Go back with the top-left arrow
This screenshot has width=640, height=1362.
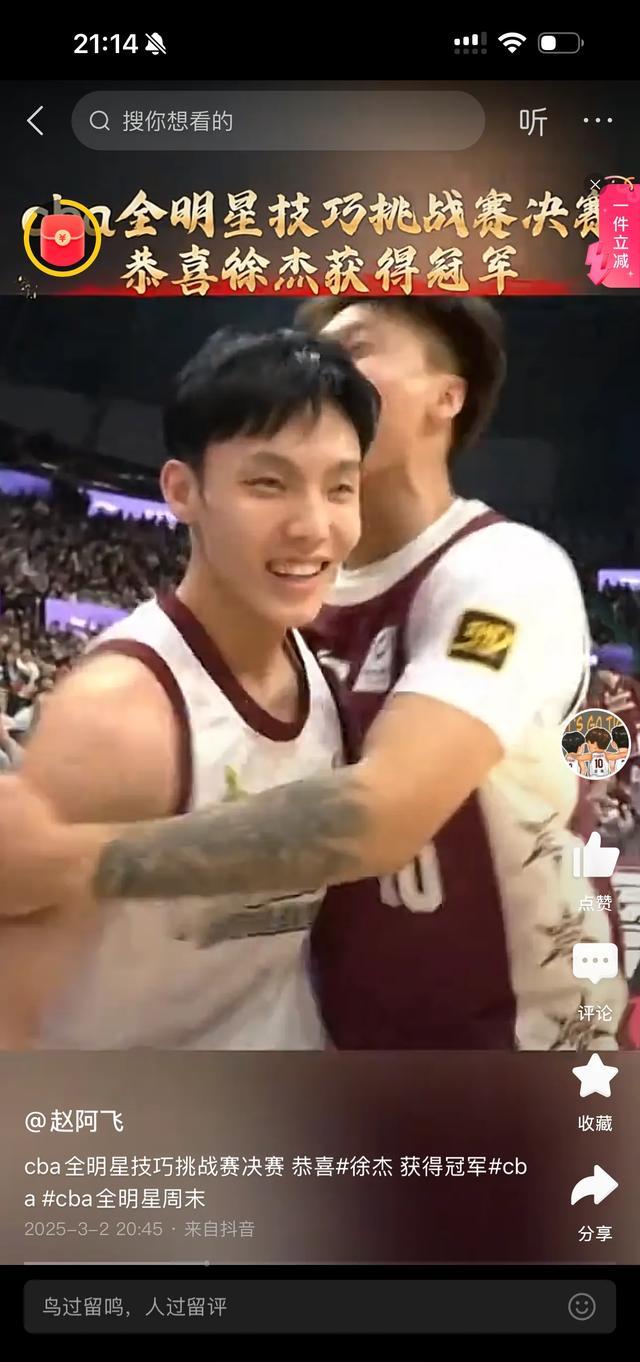tap(35, 121)
